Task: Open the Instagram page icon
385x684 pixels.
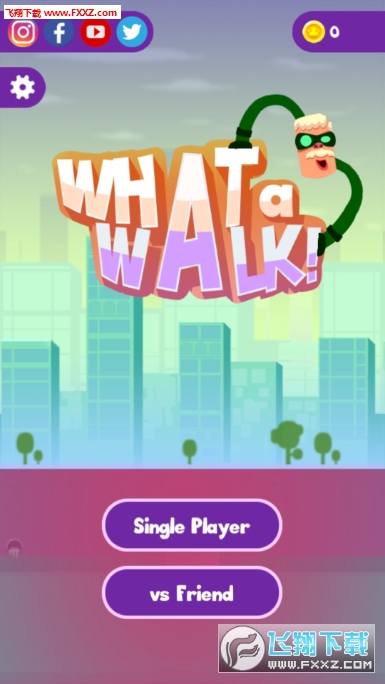Action: 23,32
